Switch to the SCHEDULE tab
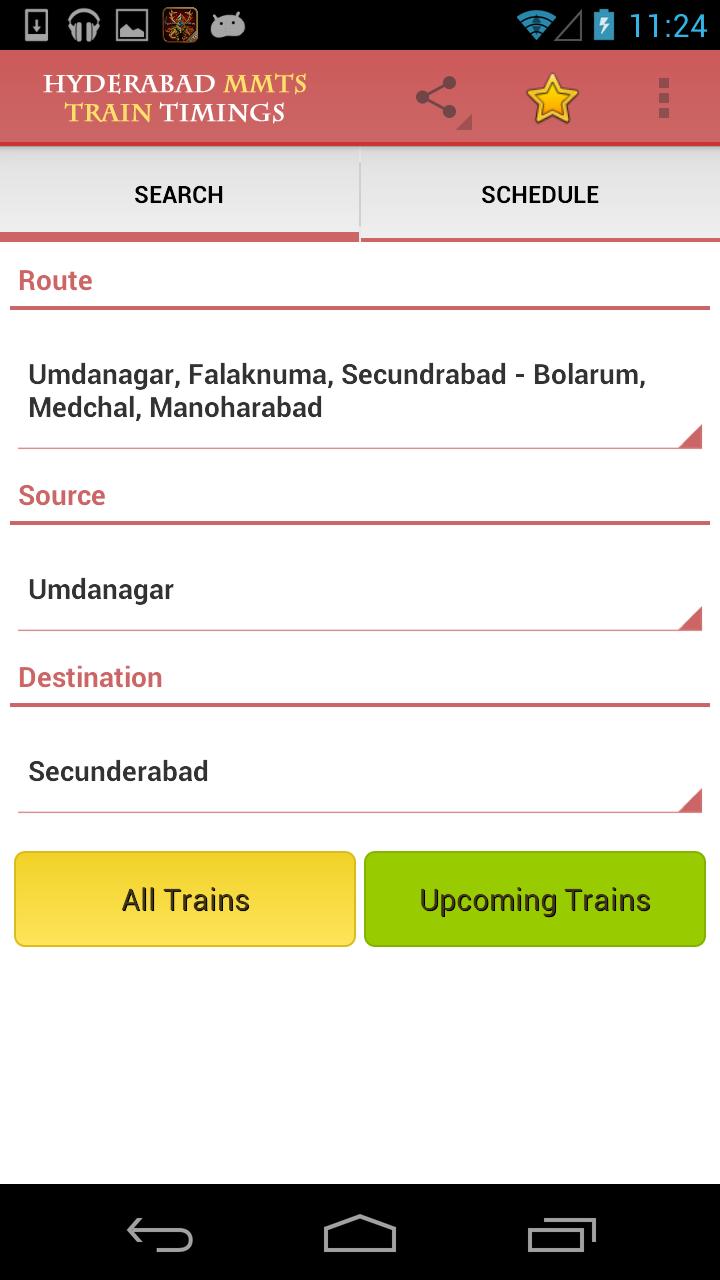Image resolution: width=720 pixels, height=1280 pixels. (x=540, y=194)
